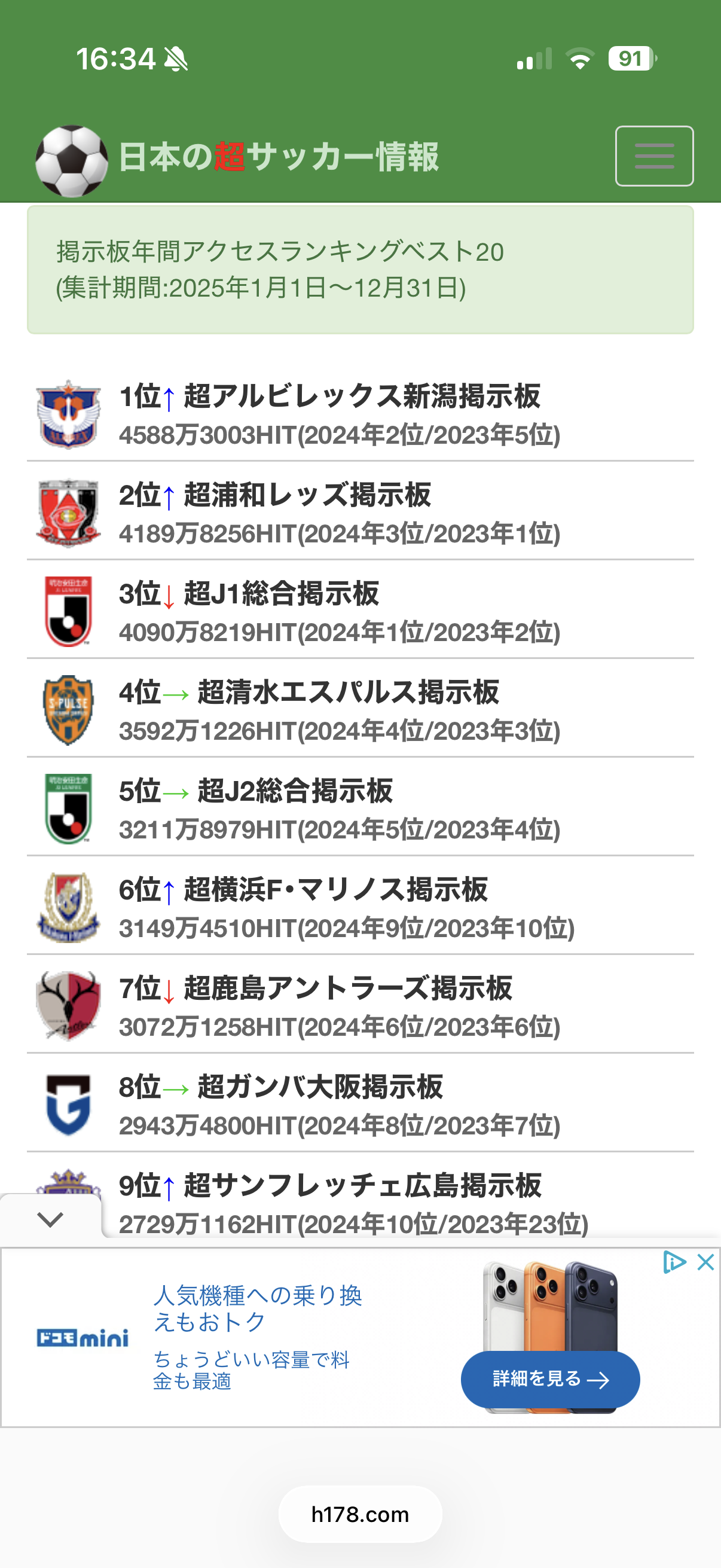Open 超アルビレックス新潟掲示板 board
Screen dimensions: 721x1568
click(x=361, y=396)
